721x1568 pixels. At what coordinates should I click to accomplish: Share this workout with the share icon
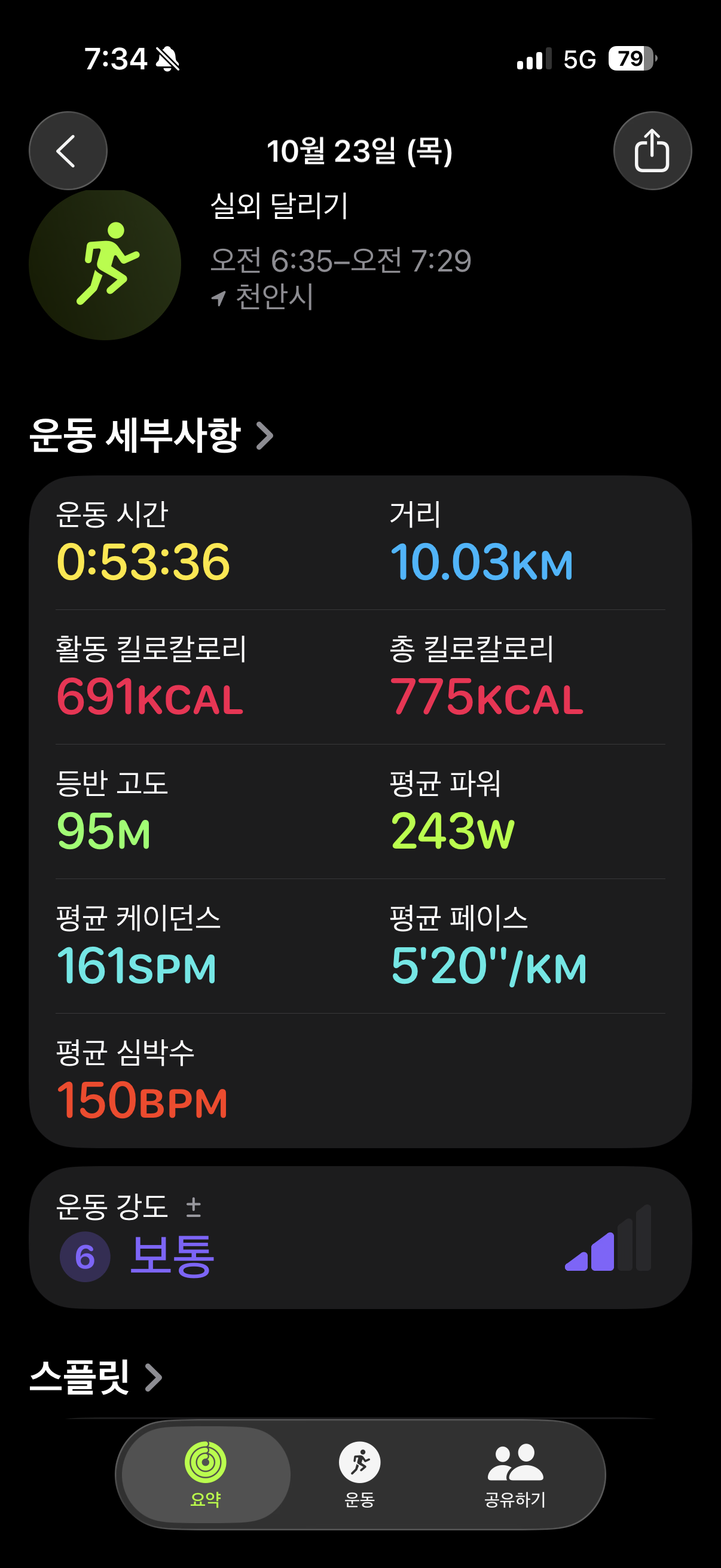tap(652, 150)
